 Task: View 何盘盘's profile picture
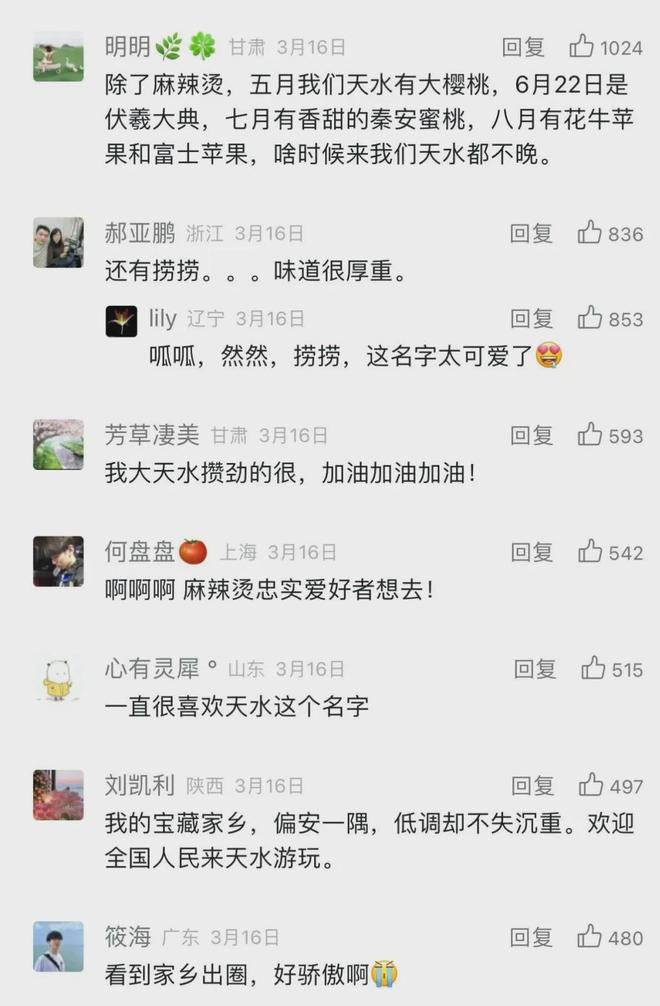point(58,561)
